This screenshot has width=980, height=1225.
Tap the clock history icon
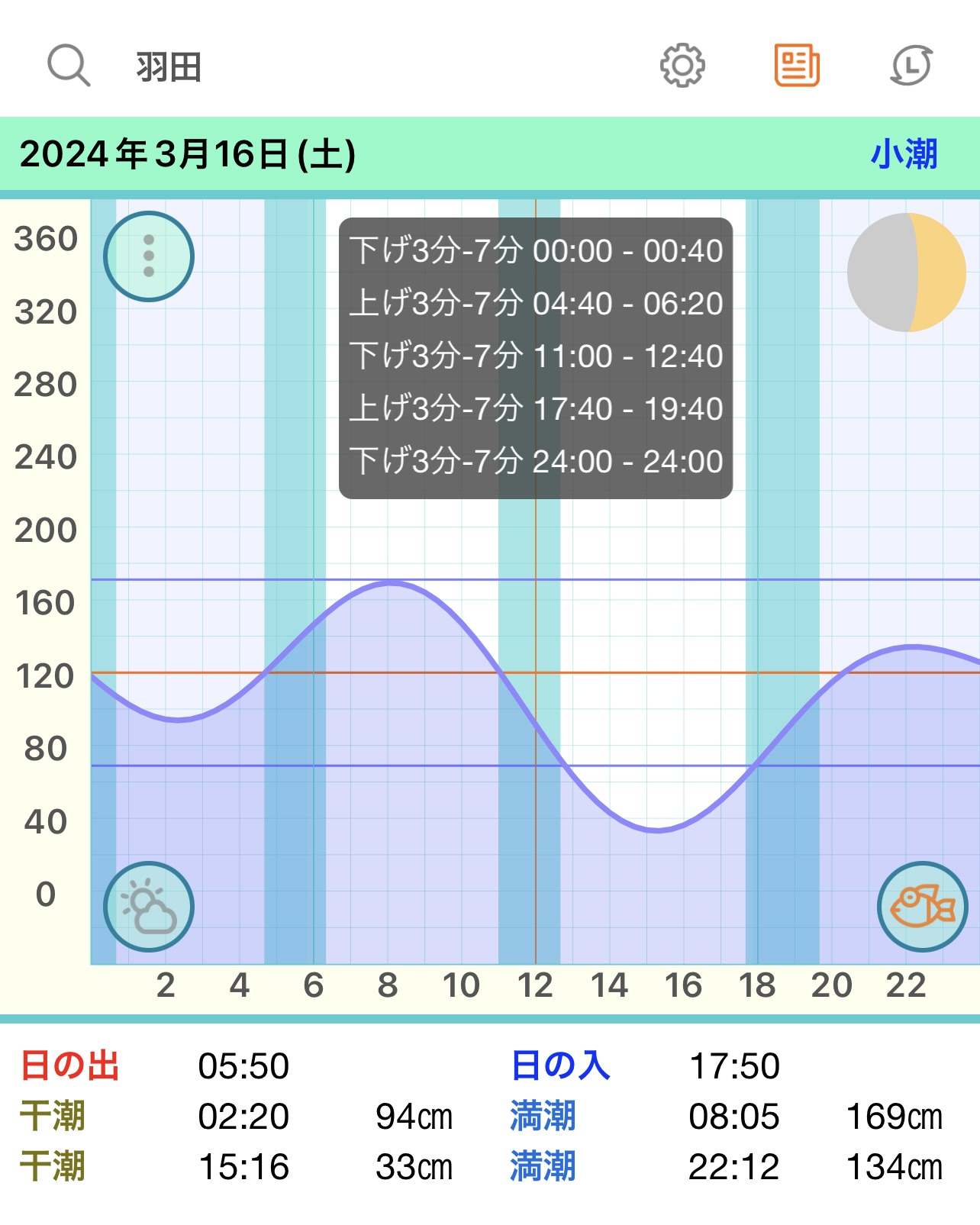(911, 66)
